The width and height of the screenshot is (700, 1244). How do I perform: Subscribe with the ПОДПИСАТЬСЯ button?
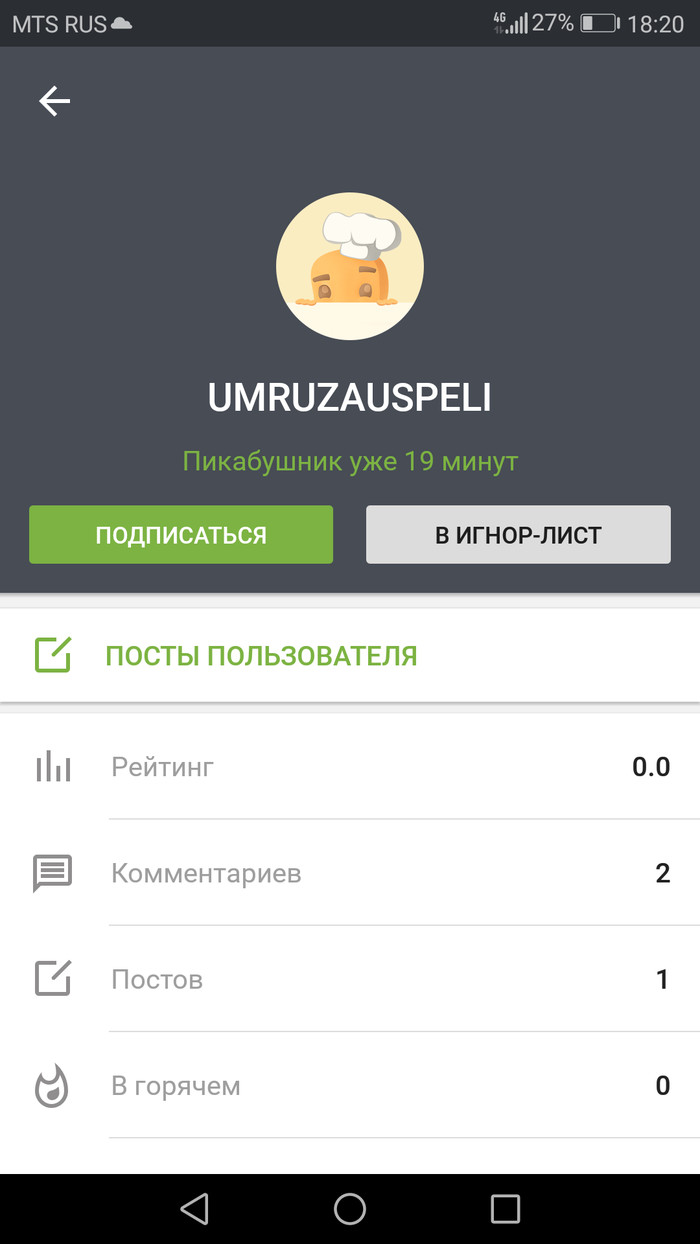[x=181, y=535]
